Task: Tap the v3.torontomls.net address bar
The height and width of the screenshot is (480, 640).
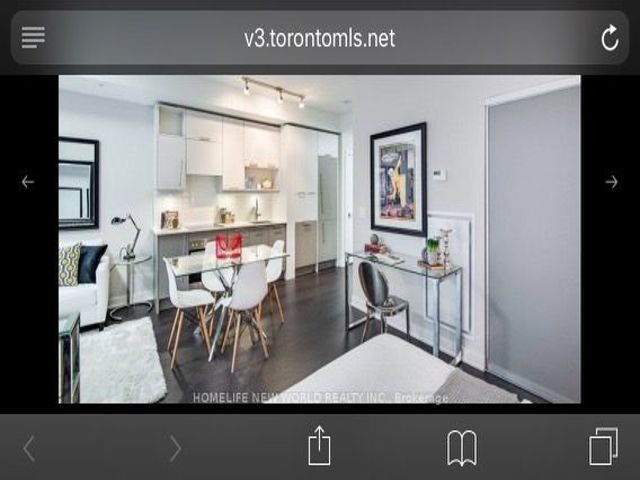Action: coord(320,38)
